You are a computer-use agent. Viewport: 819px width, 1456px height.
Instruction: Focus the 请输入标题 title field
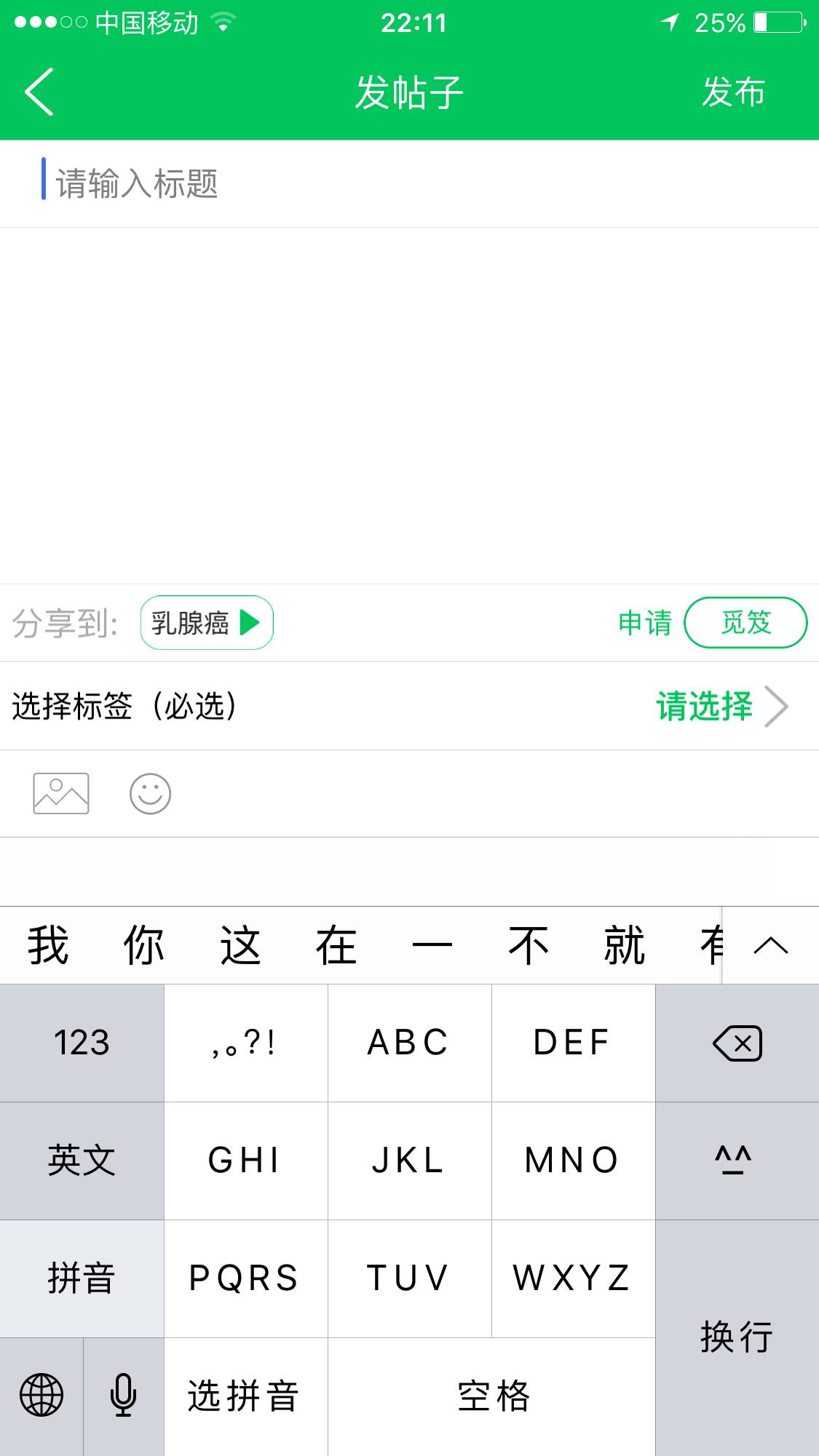pos(408,183)
